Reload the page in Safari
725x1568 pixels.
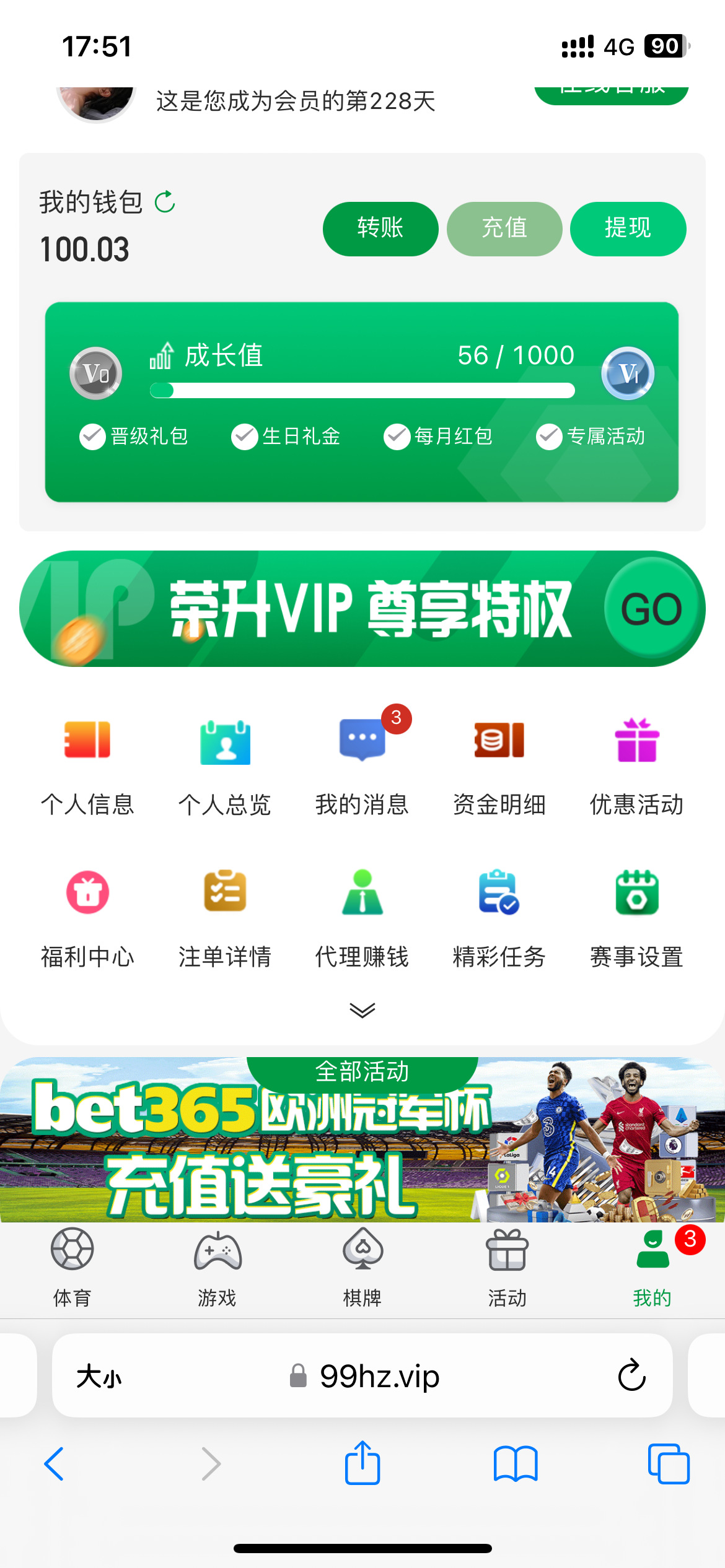(x=631, y=1375)
